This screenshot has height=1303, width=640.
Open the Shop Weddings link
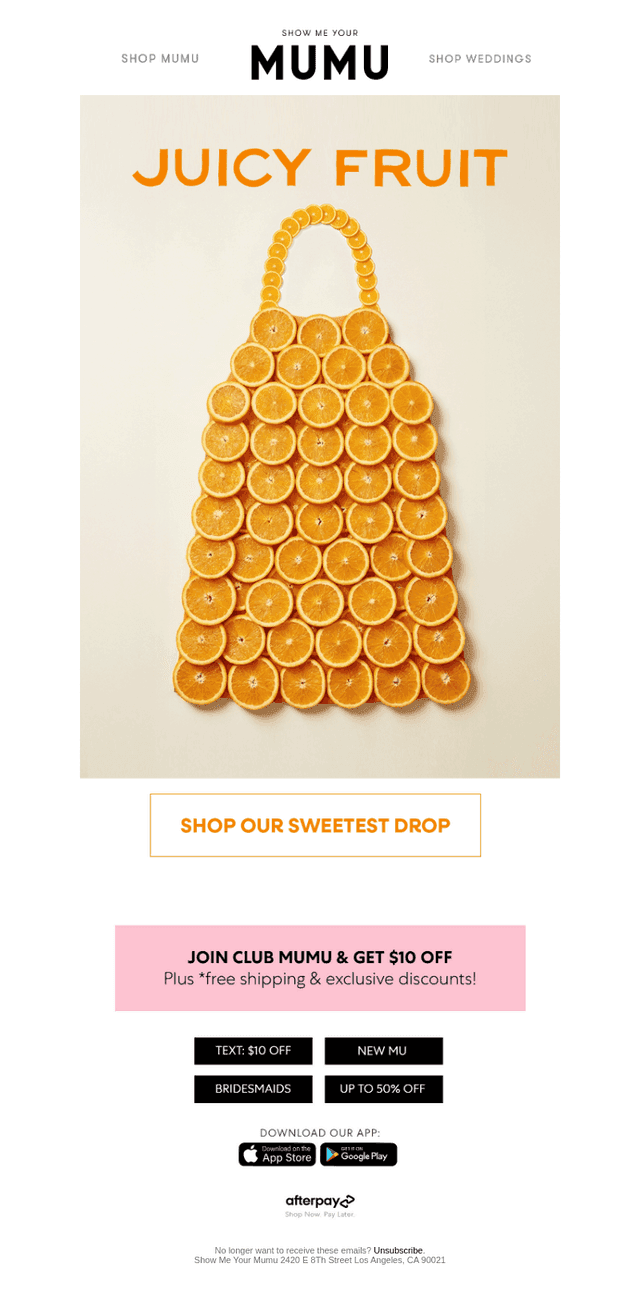[x=480, y=59]
